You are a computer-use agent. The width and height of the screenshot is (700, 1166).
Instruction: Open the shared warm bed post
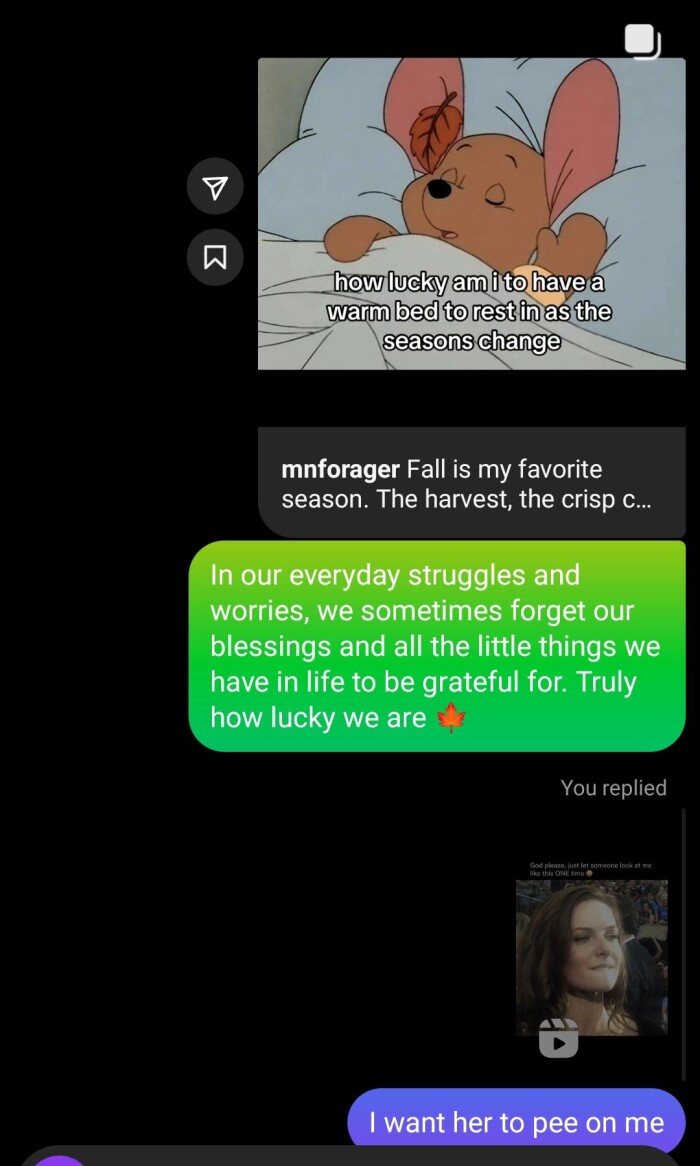471,213
